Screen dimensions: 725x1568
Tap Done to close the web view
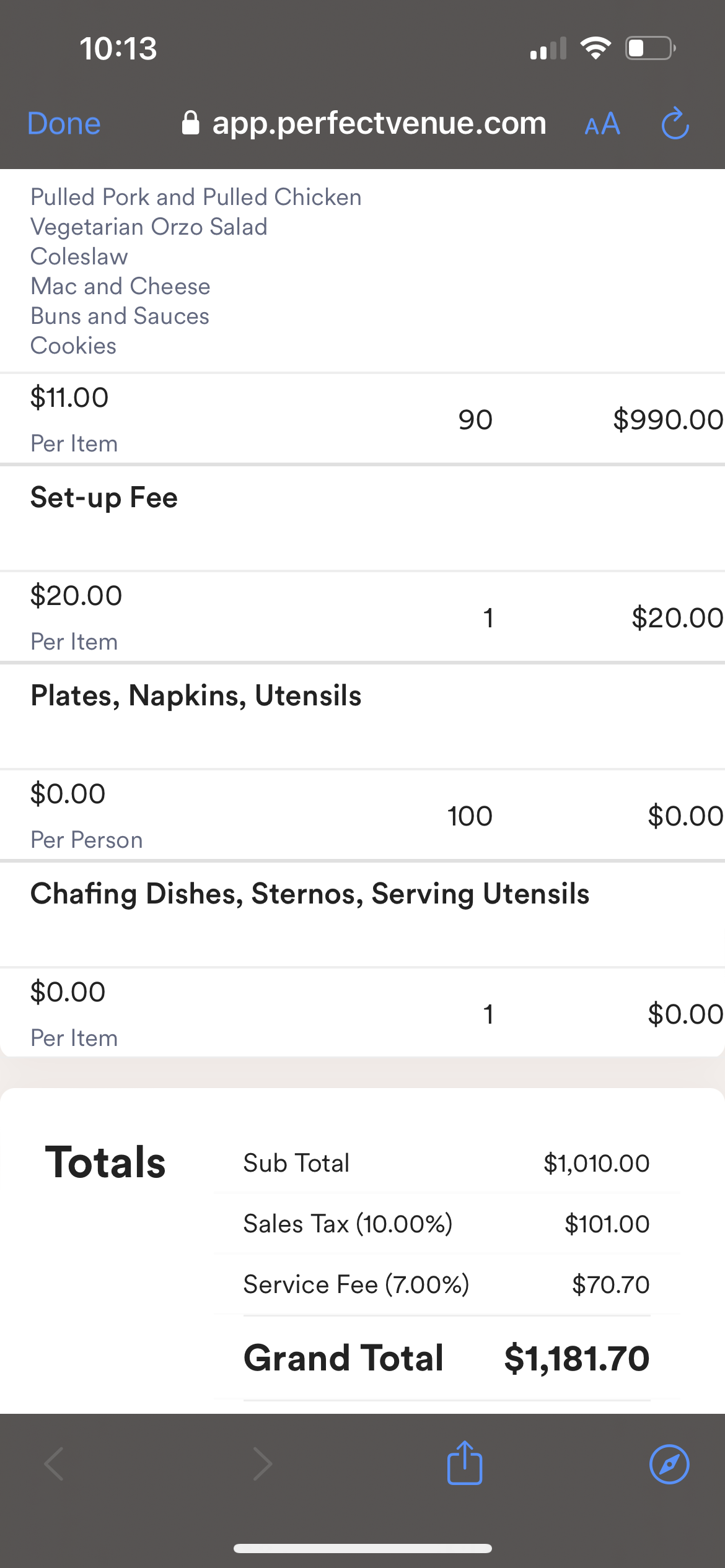coord(63,123)
